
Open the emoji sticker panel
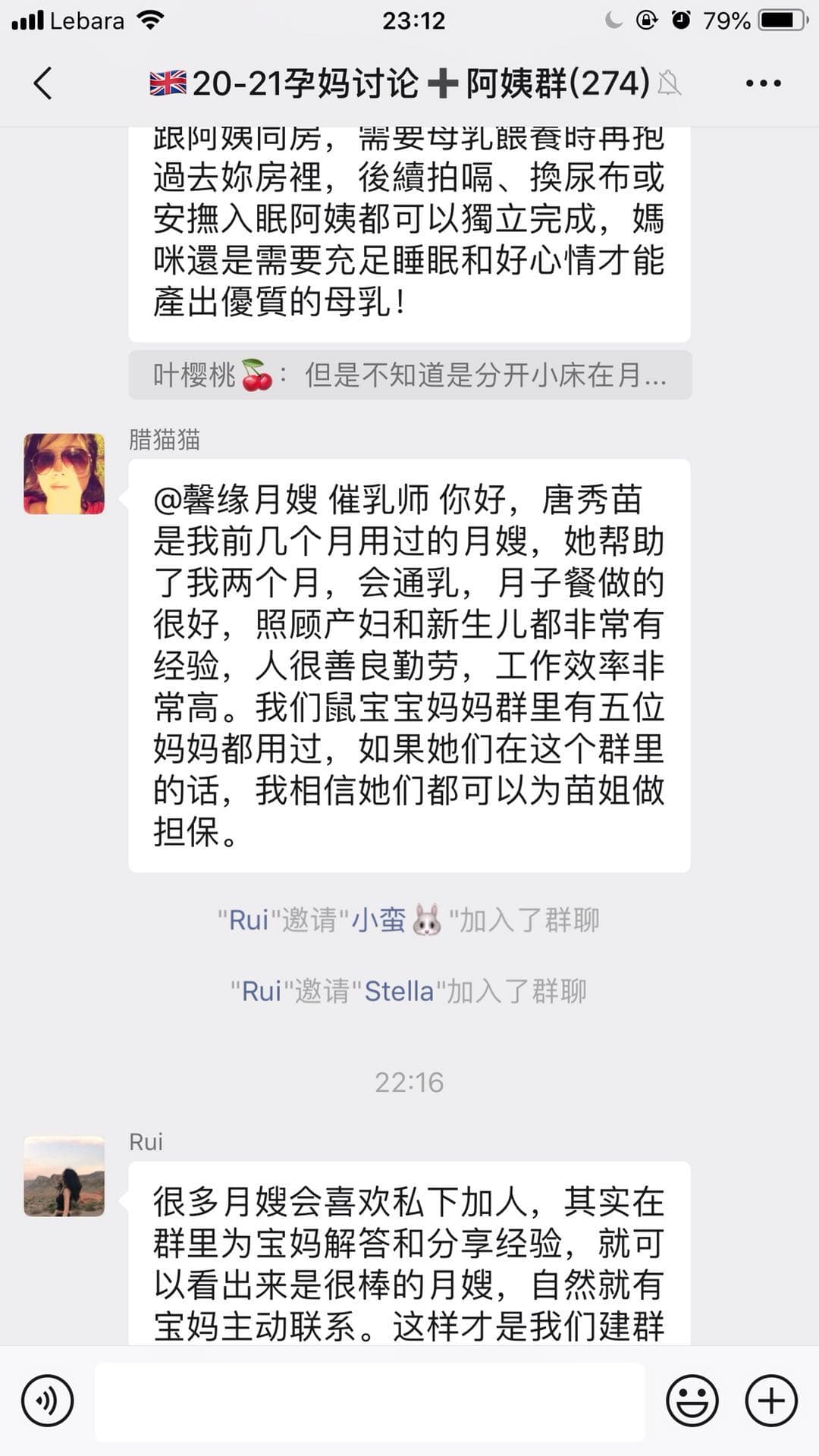point(692,1400)
